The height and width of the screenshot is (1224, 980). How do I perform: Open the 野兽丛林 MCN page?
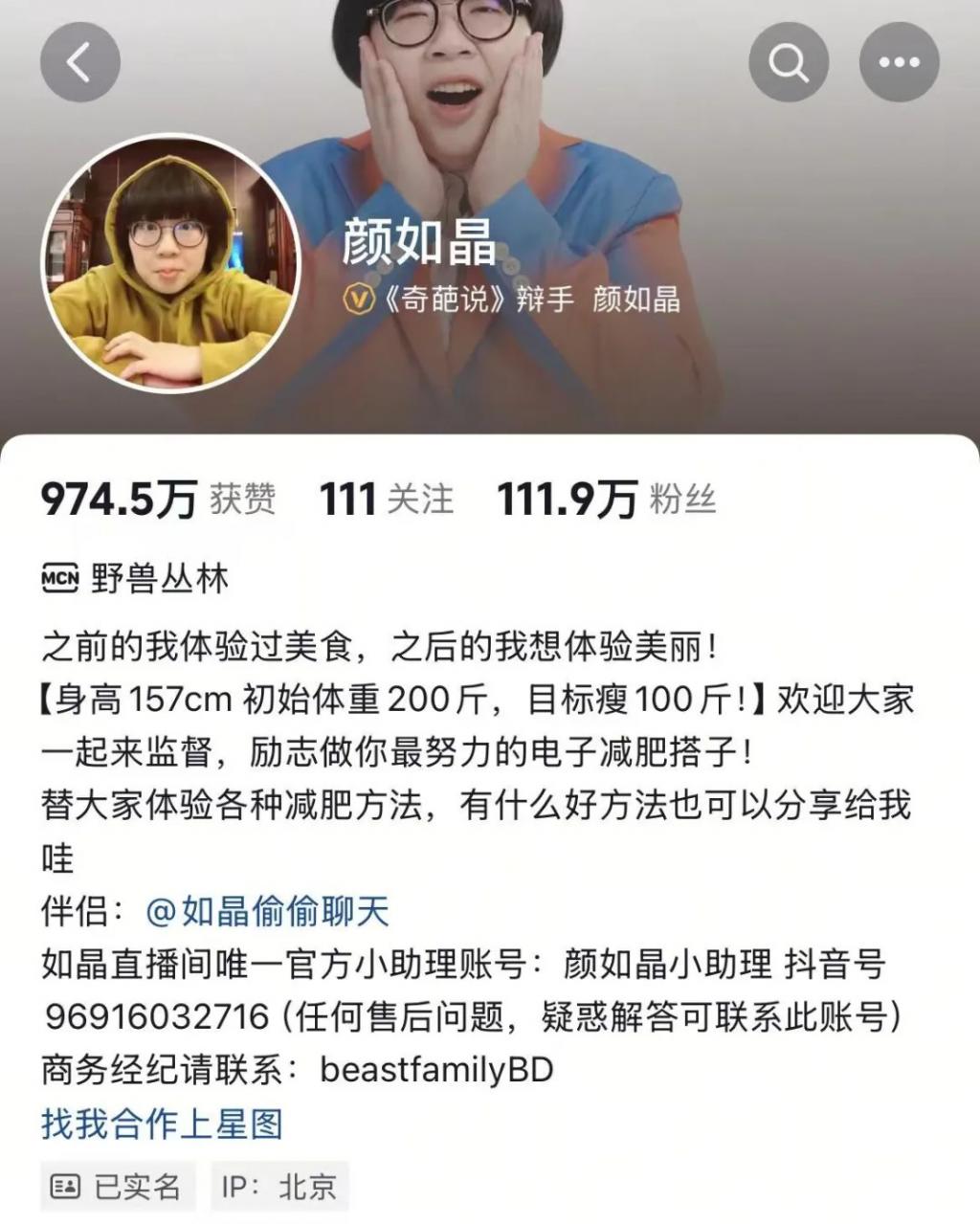(136, 579)
